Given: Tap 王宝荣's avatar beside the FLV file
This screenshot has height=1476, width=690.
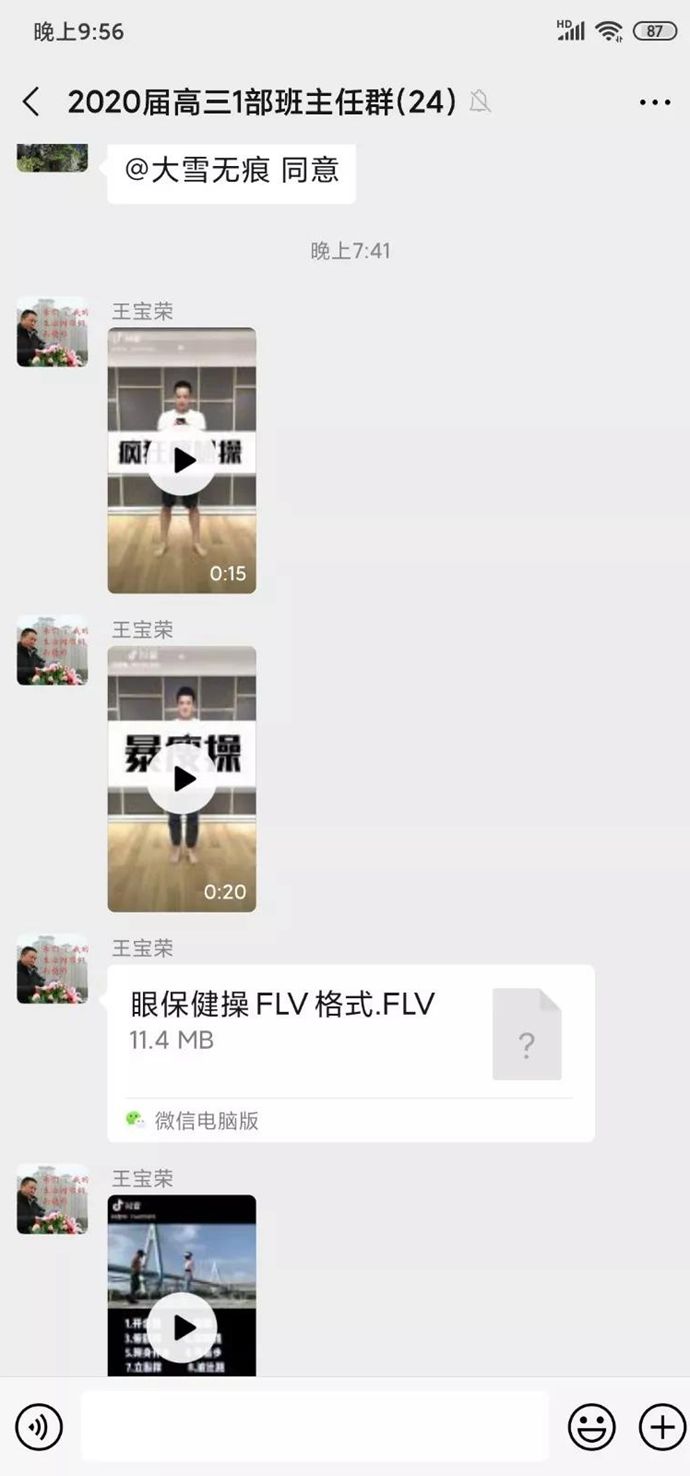Looking at the screenshot, I should tap(52, 969).
